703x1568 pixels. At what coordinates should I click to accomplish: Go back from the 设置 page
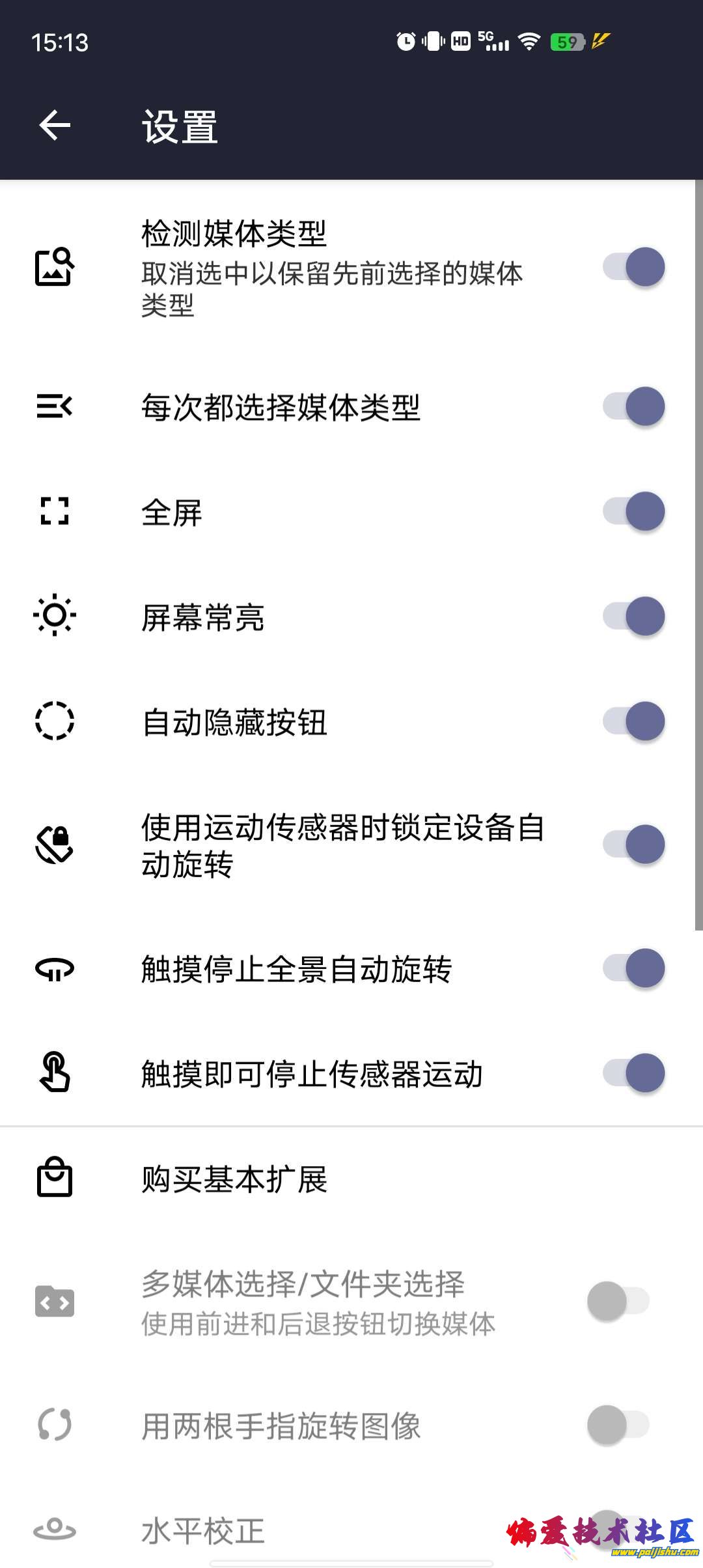pos(55,125)
